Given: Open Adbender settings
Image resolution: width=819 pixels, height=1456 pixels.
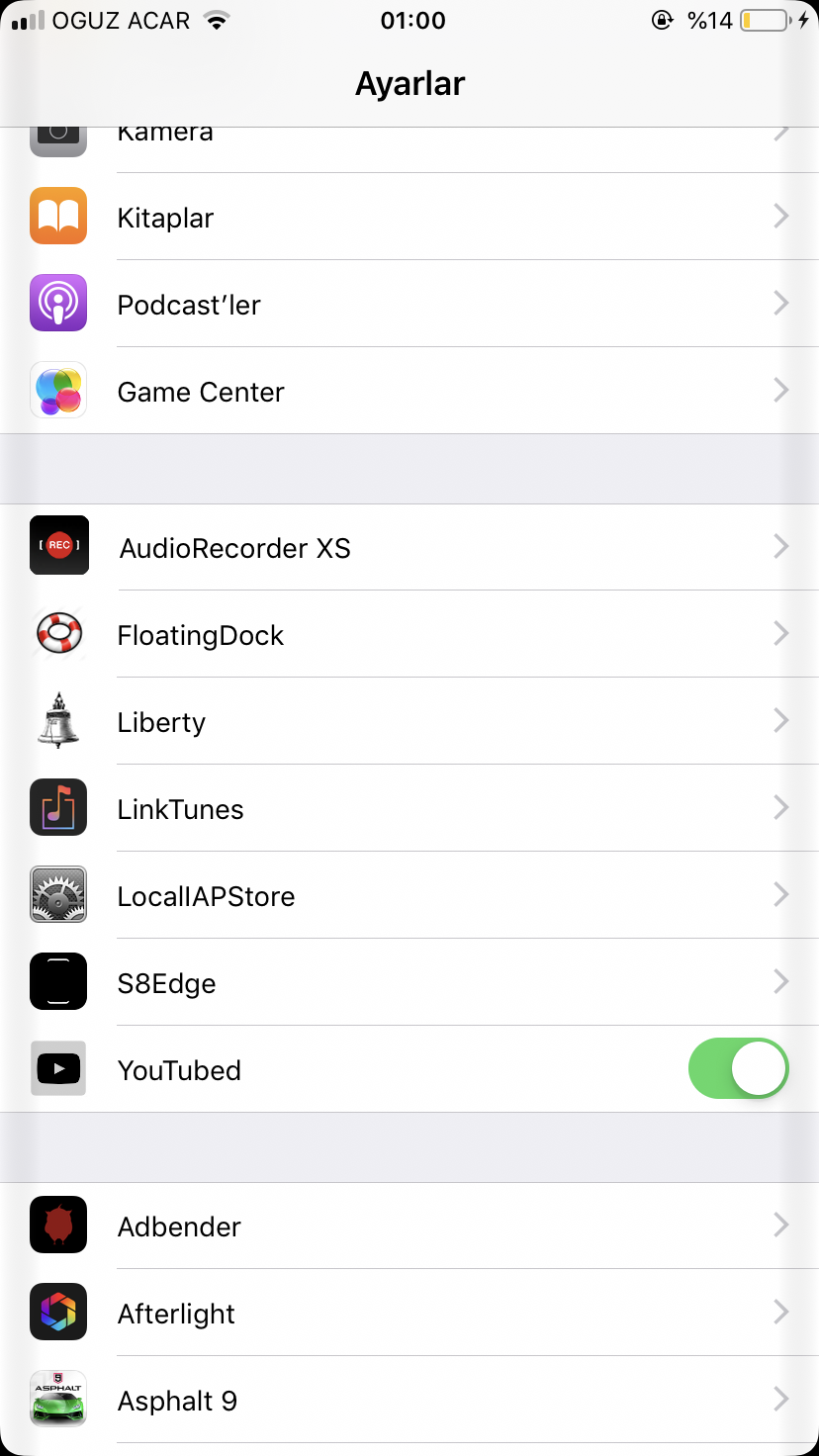Looking at the screenshot, I should click(409, 1226).
